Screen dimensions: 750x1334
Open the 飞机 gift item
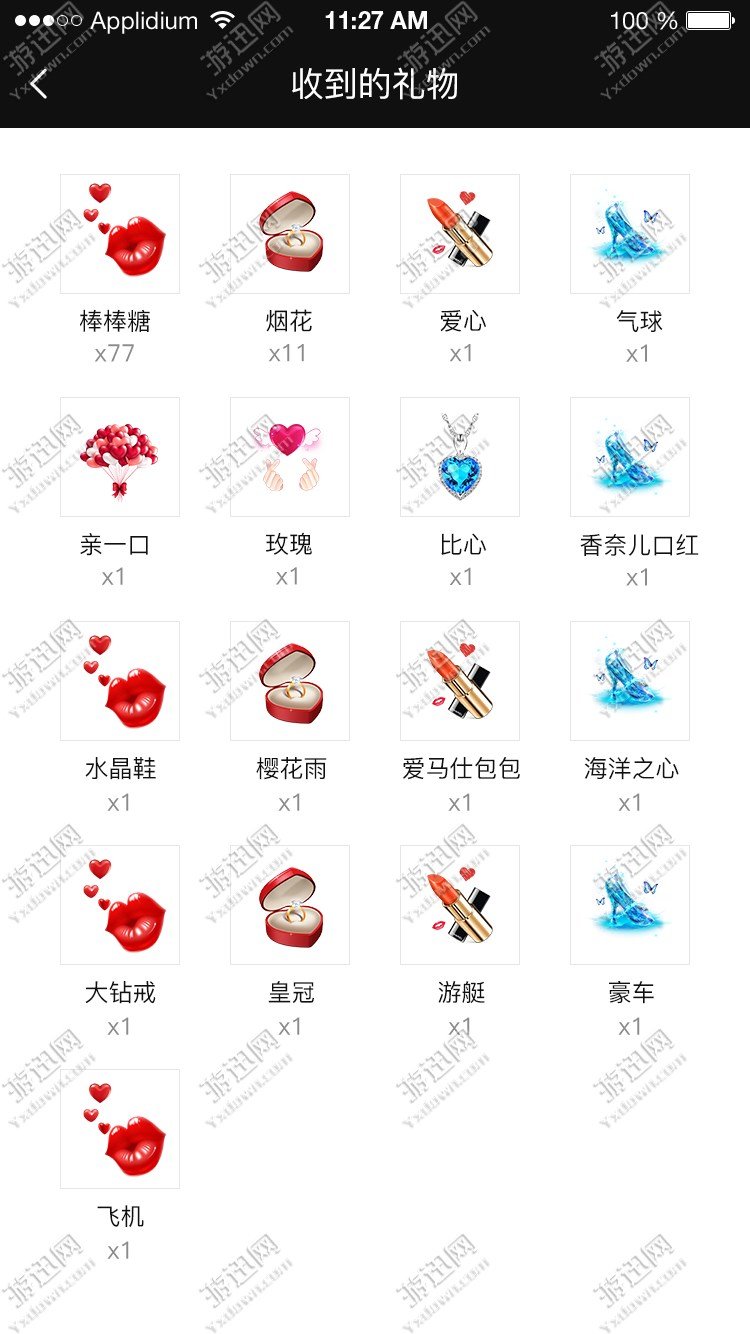click(120, 1129)
